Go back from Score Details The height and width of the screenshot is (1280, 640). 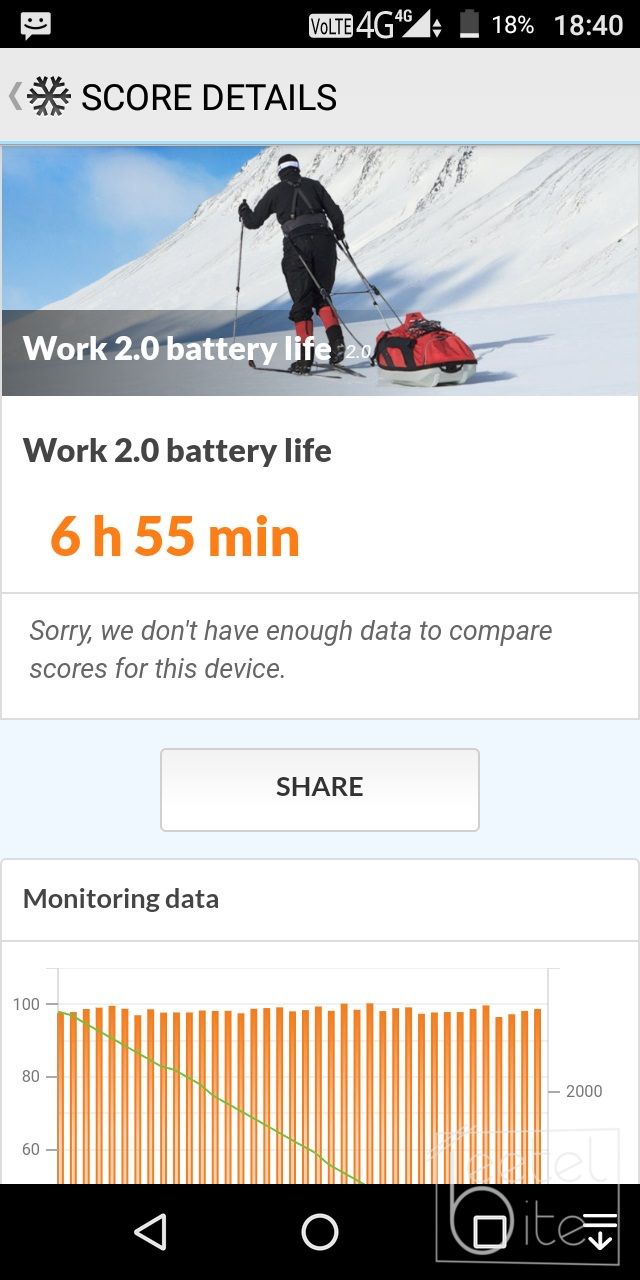point(40,97)
